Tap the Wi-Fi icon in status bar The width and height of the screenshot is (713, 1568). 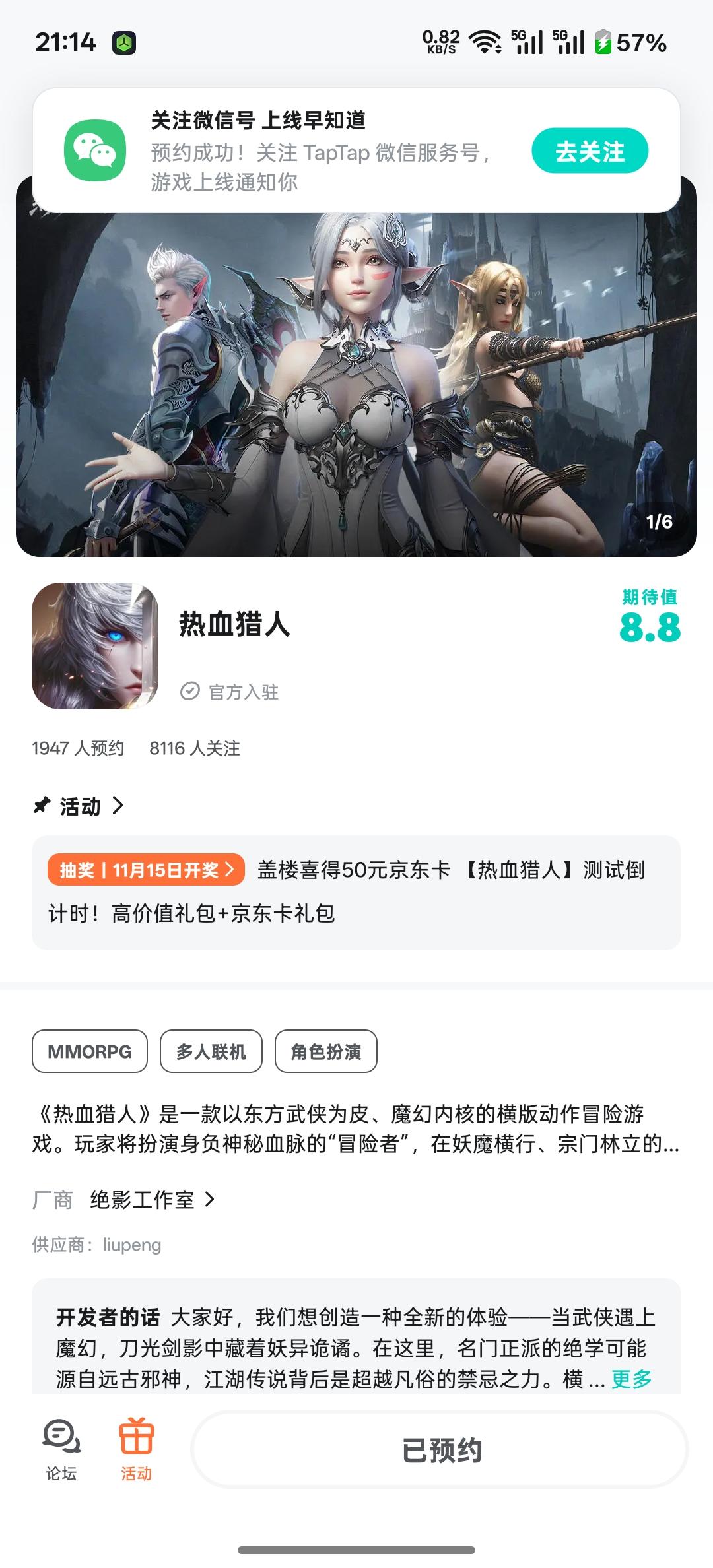point(485,41)
